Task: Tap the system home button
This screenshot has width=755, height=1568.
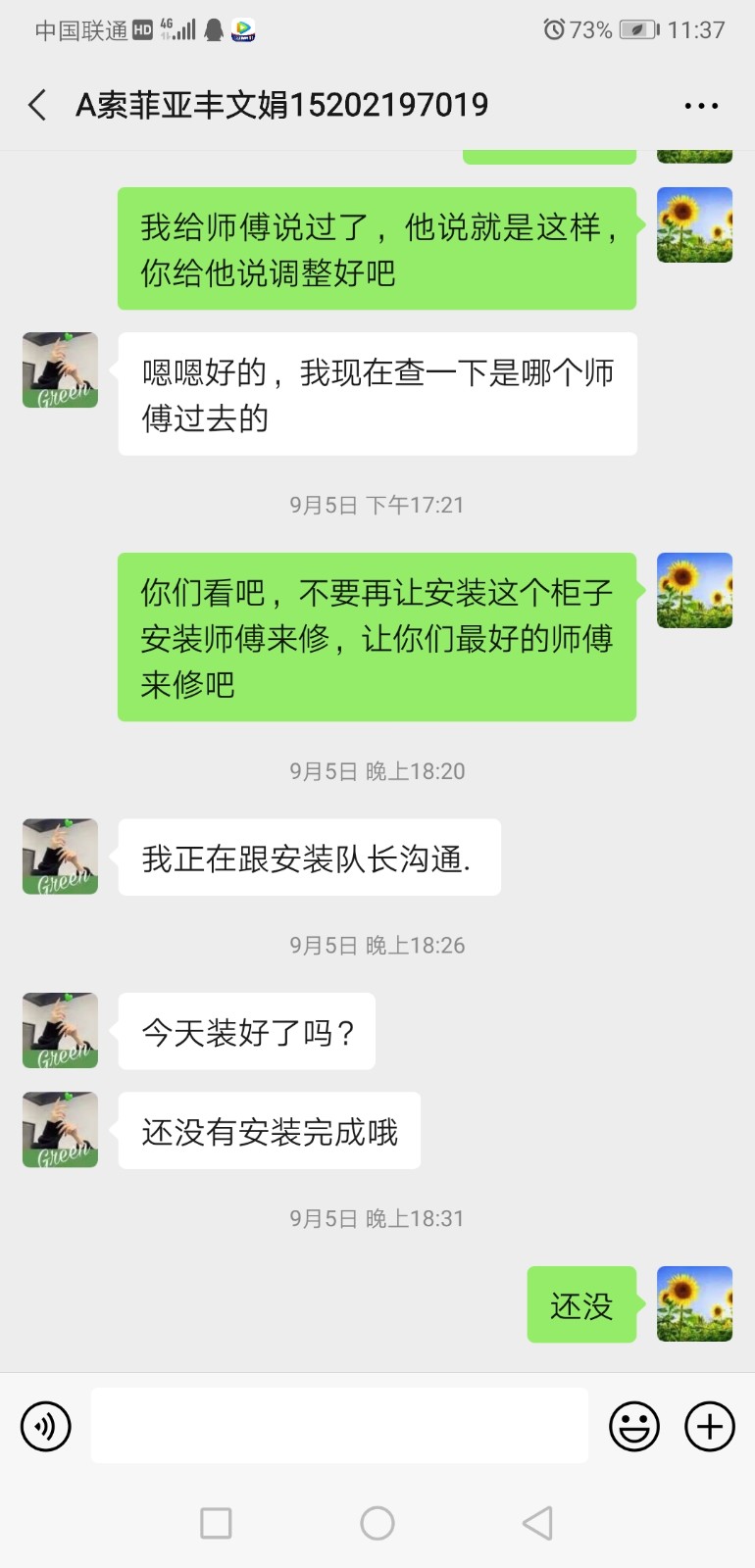Action: 377,1523
